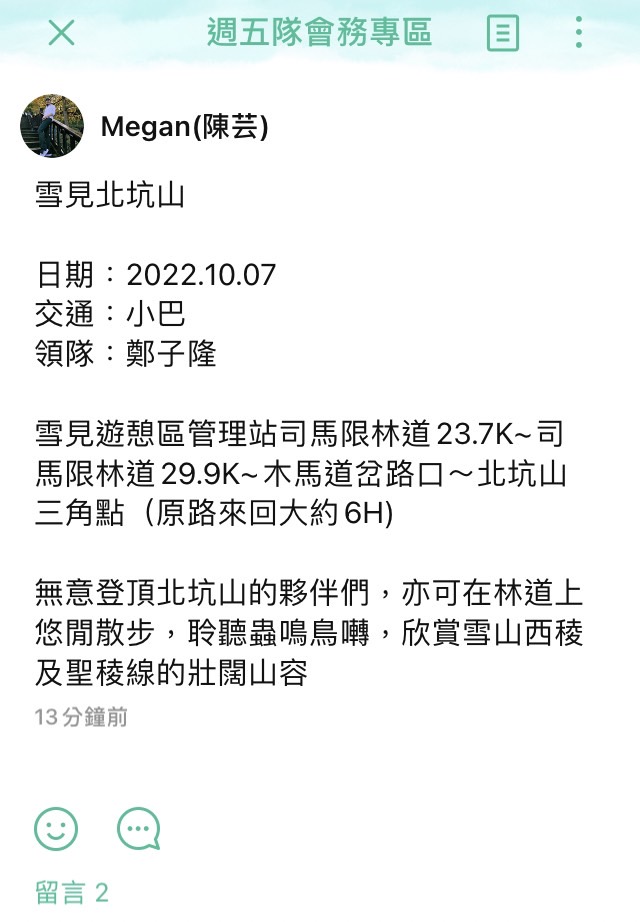
Task: Open the notes list icon in the header
Action: (x=502, y=34)
